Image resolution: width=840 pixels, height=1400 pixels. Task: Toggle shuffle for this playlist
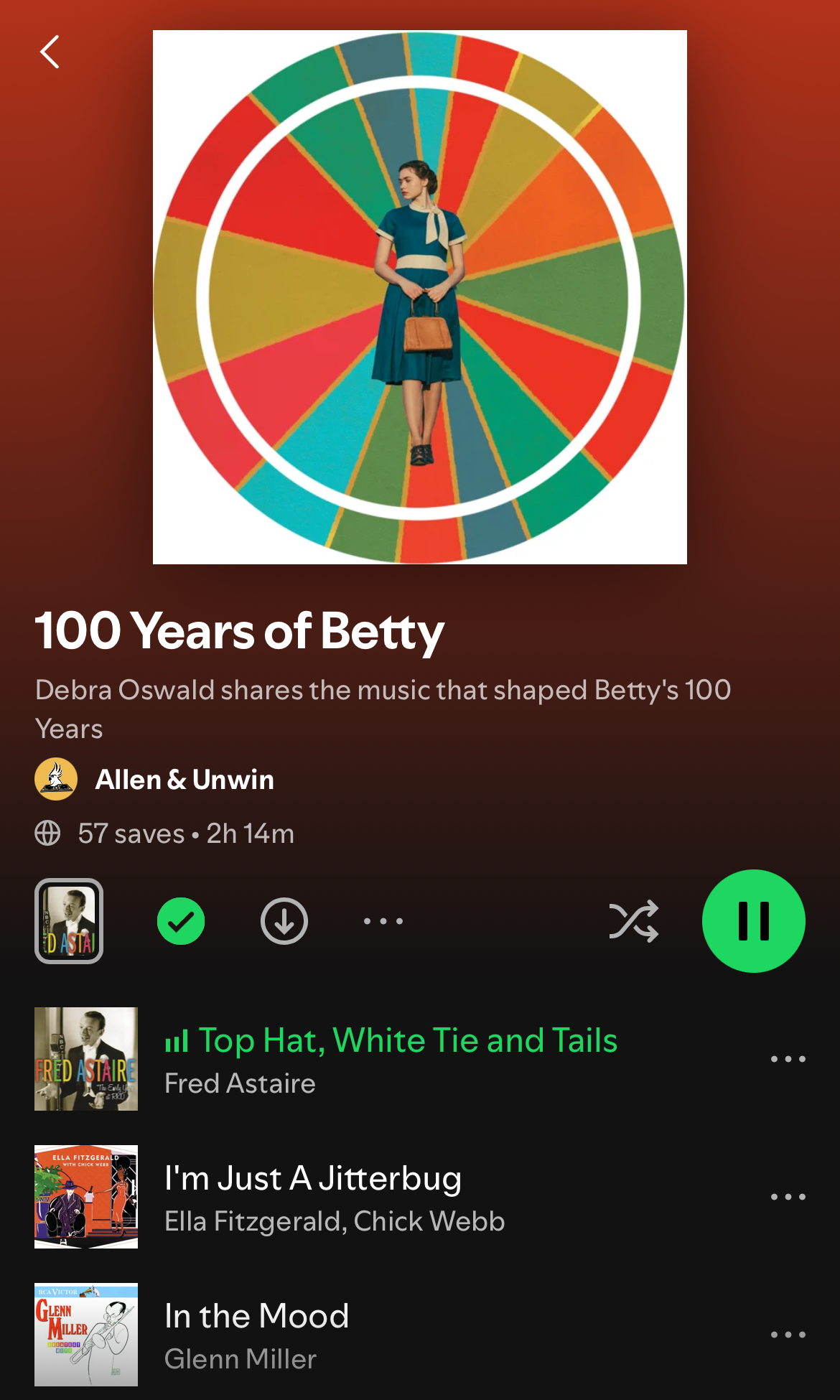(633, 921)
